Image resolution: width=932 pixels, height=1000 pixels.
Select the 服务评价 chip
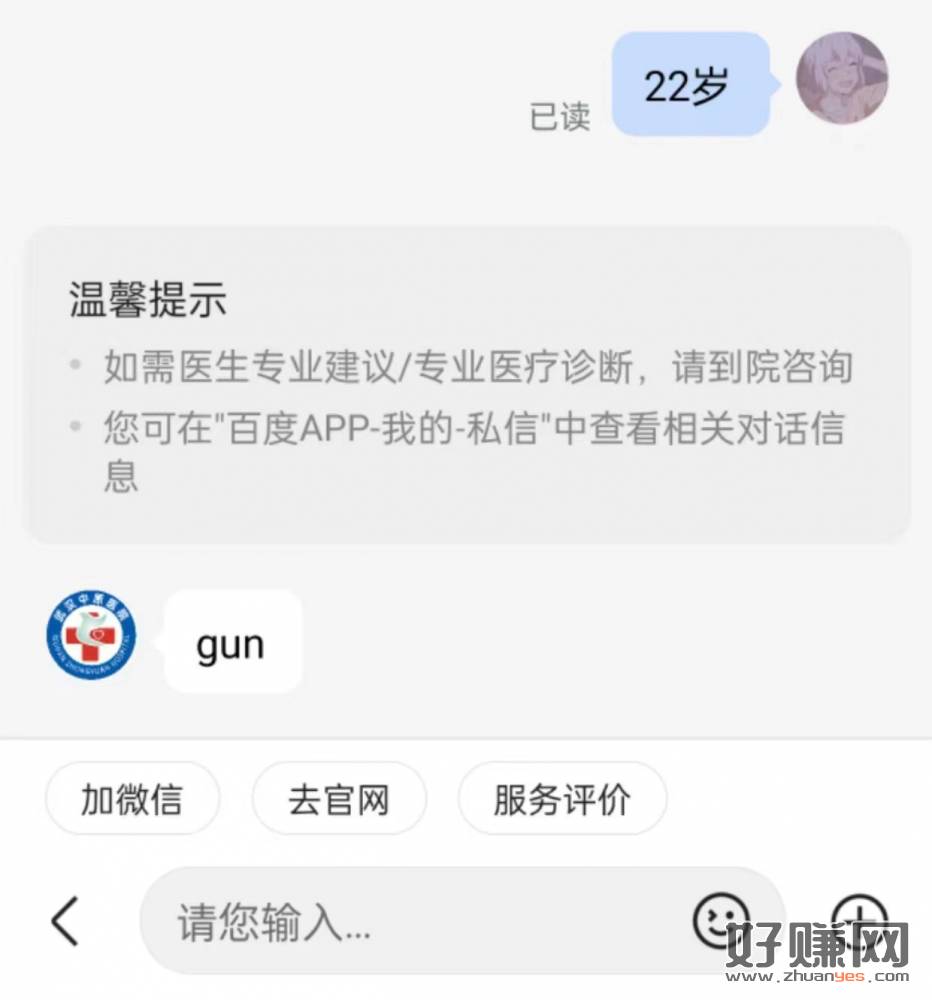tap(562, 799)
